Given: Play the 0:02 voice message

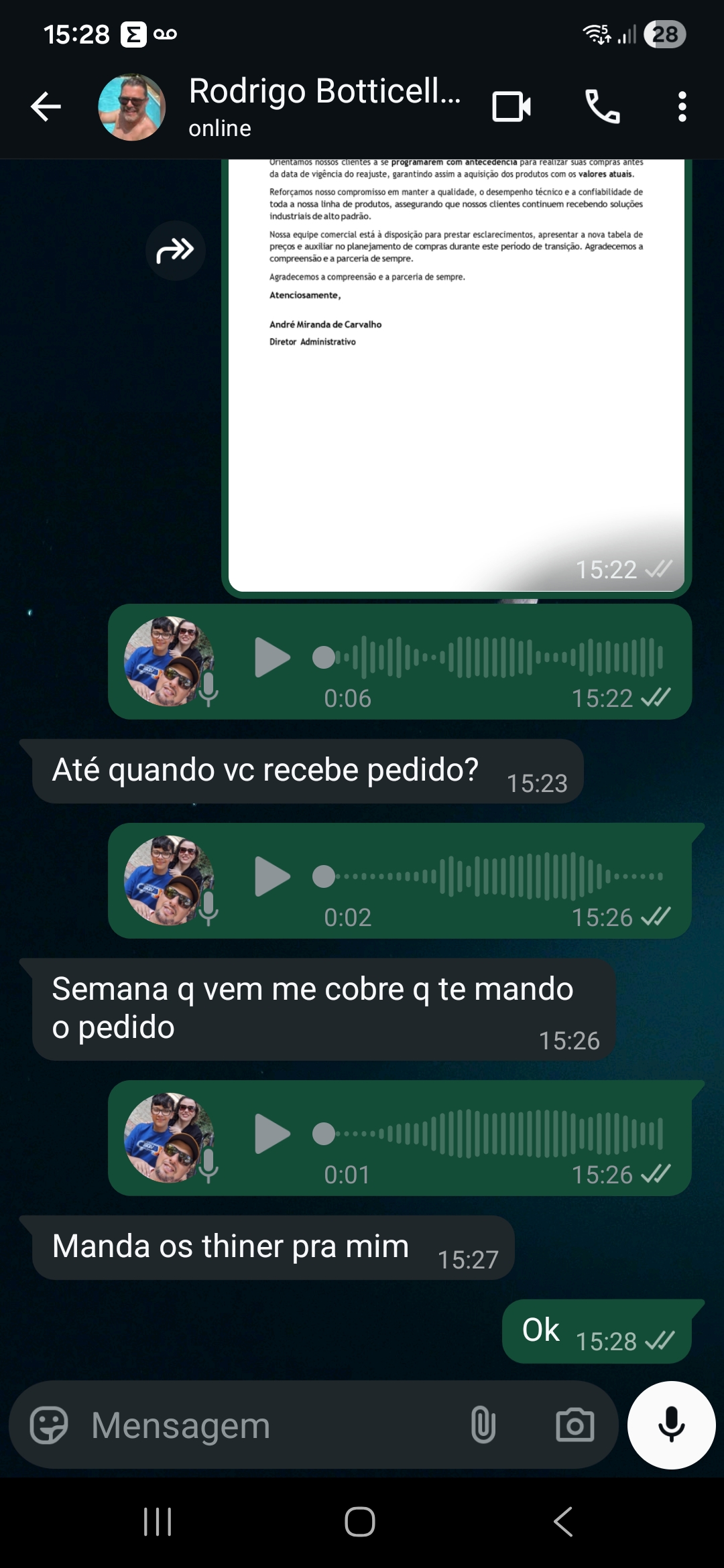Looking at the screenshot, I should [272, 876].
